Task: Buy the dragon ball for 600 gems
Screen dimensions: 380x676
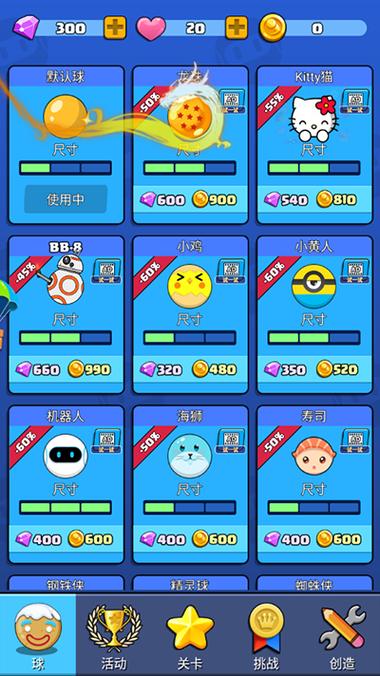Action: tap(163, 200)
